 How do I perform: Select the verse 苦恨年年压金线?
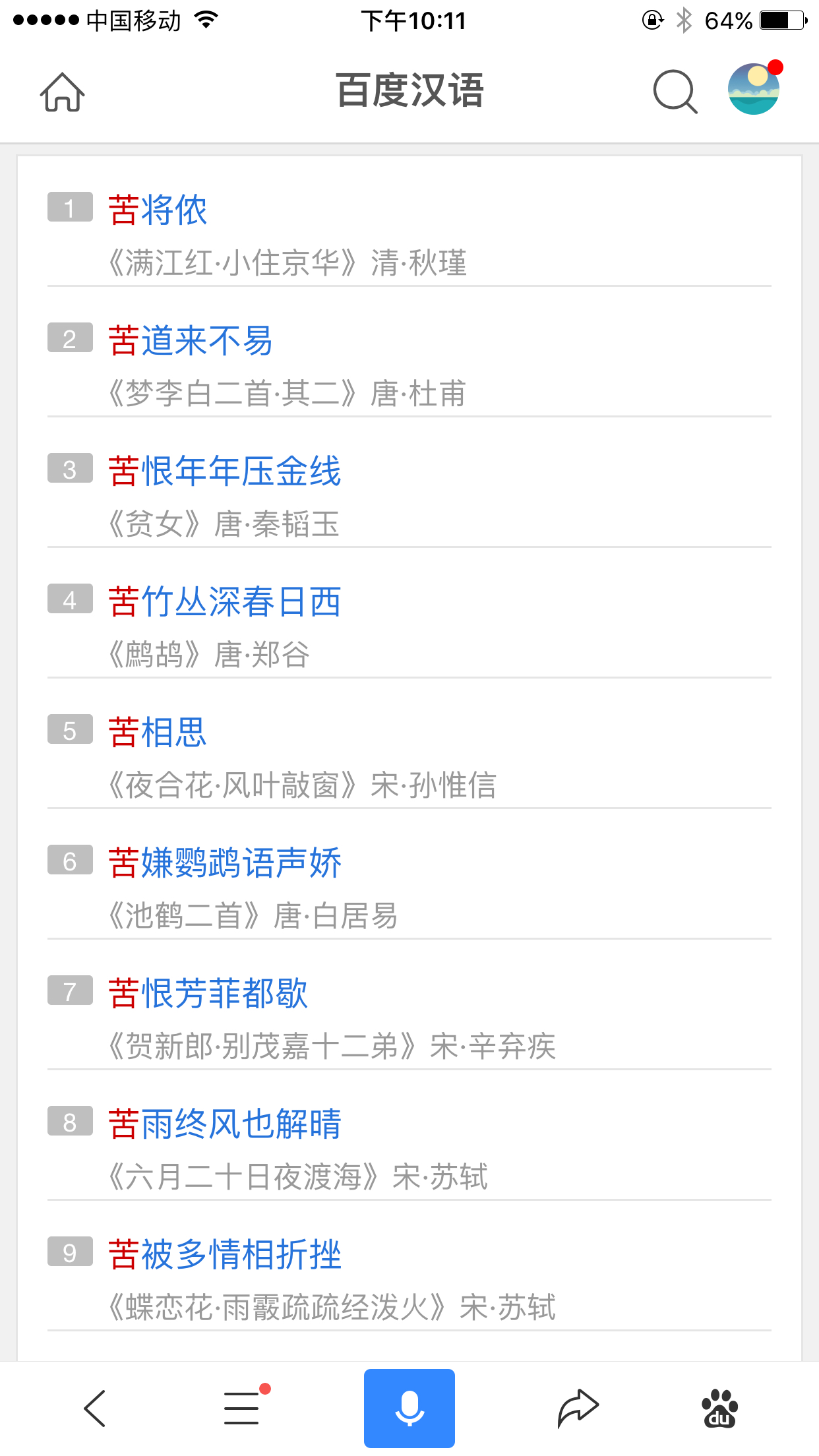(x=225, y=471)
